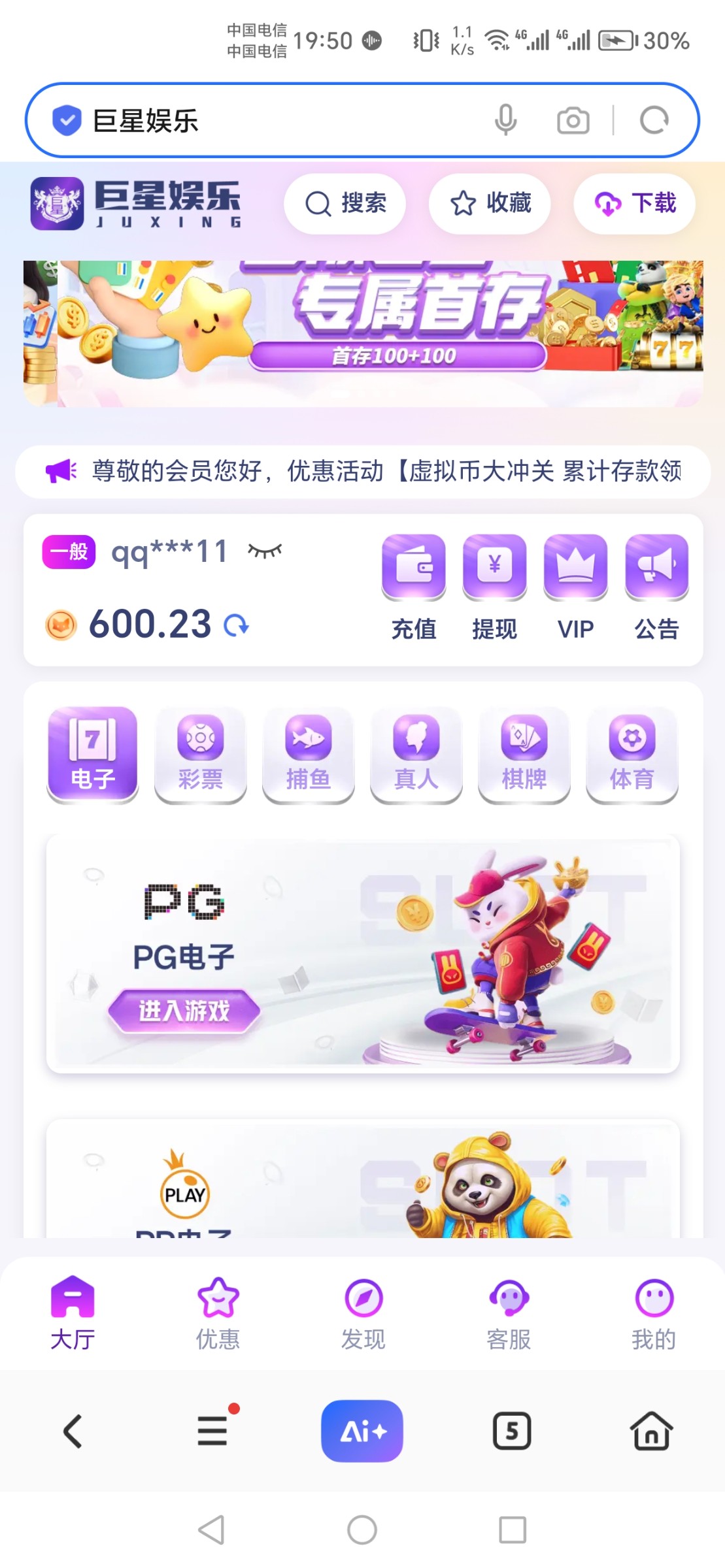This screenshot has width=725, height=1568.
Task: Open the browser tabs switcher
Action: click(x=511, y=1431)
